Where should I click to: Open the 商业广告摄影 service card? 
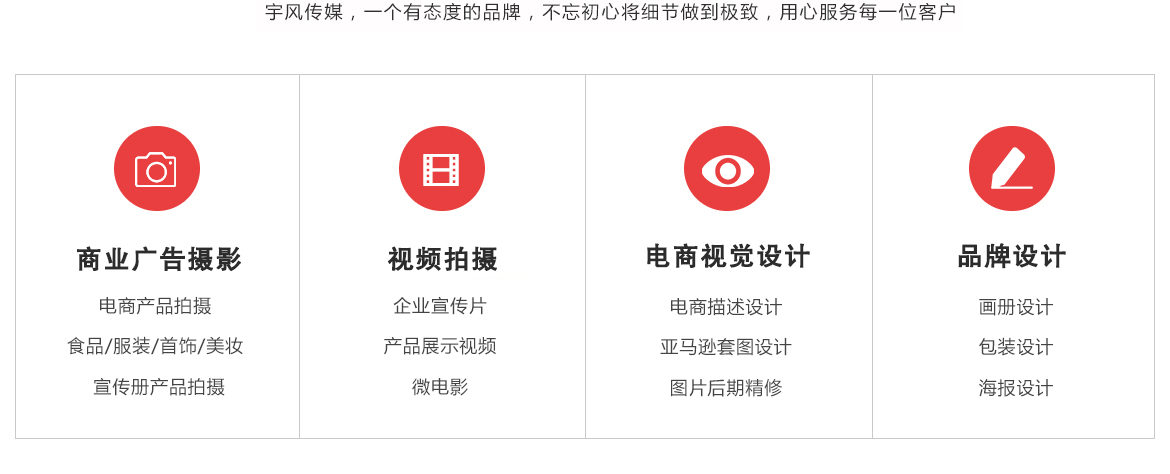[x=158, y=259]
